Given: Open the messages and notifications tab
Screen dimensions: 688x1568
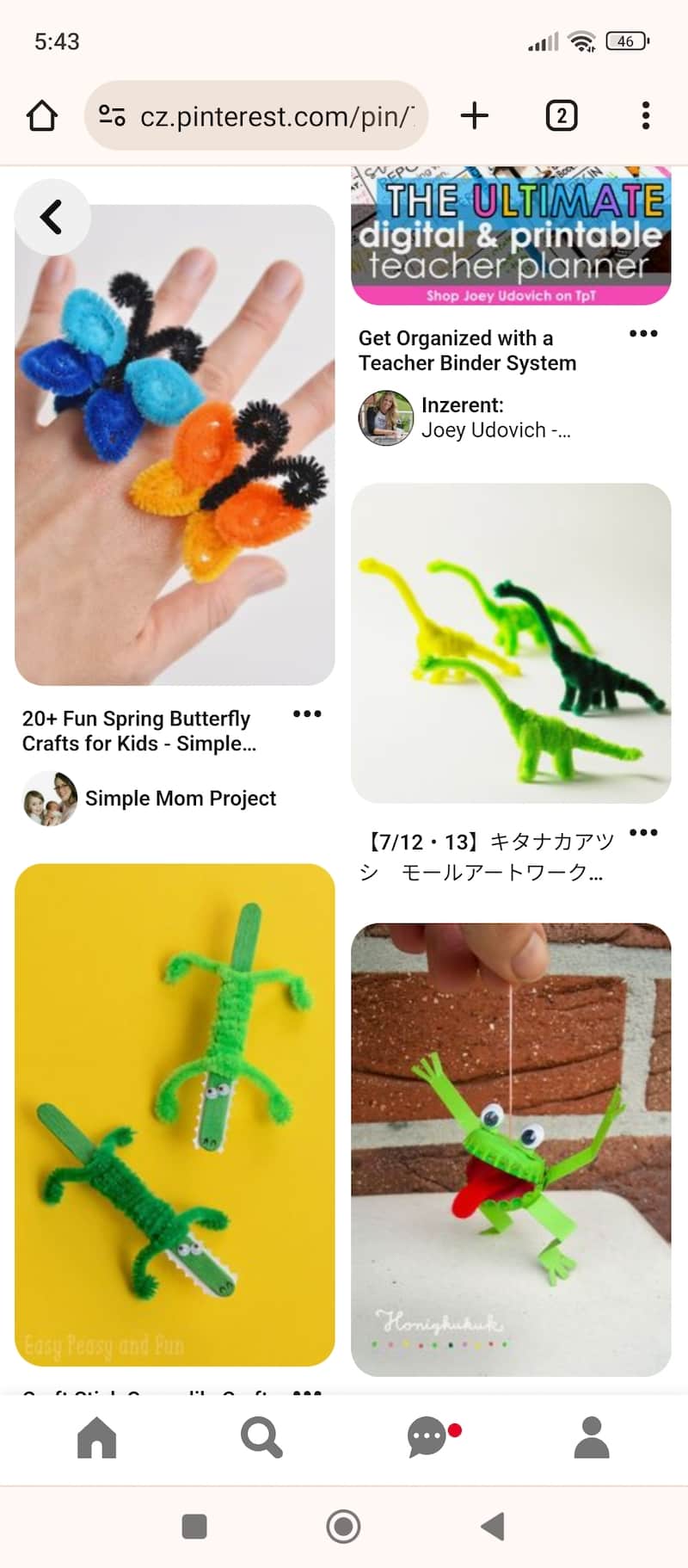Looking at the screenshot, I should tap(427, 1437).
